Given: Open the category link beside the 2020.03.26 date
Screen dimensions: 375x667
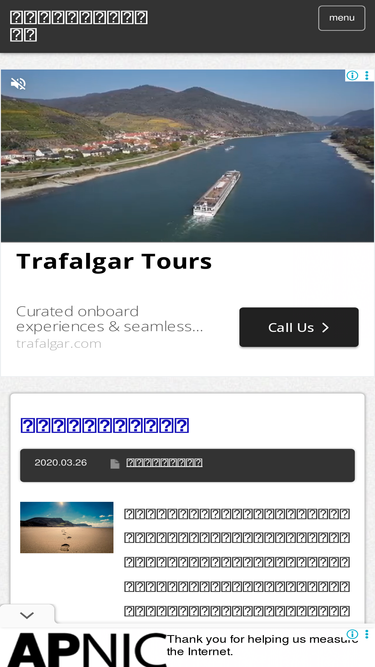Looking at the screenshot, I should (164, 463).
